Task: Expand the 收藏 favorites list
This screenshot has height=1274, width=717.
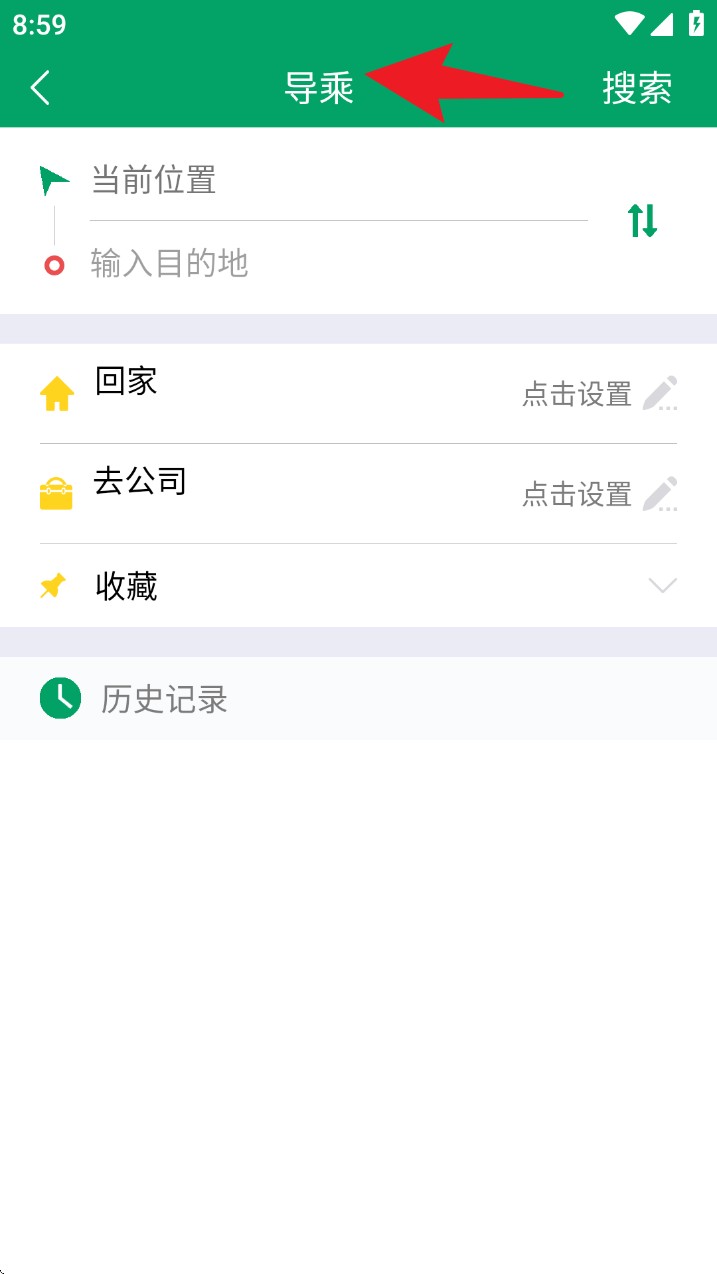Action: 661,586
